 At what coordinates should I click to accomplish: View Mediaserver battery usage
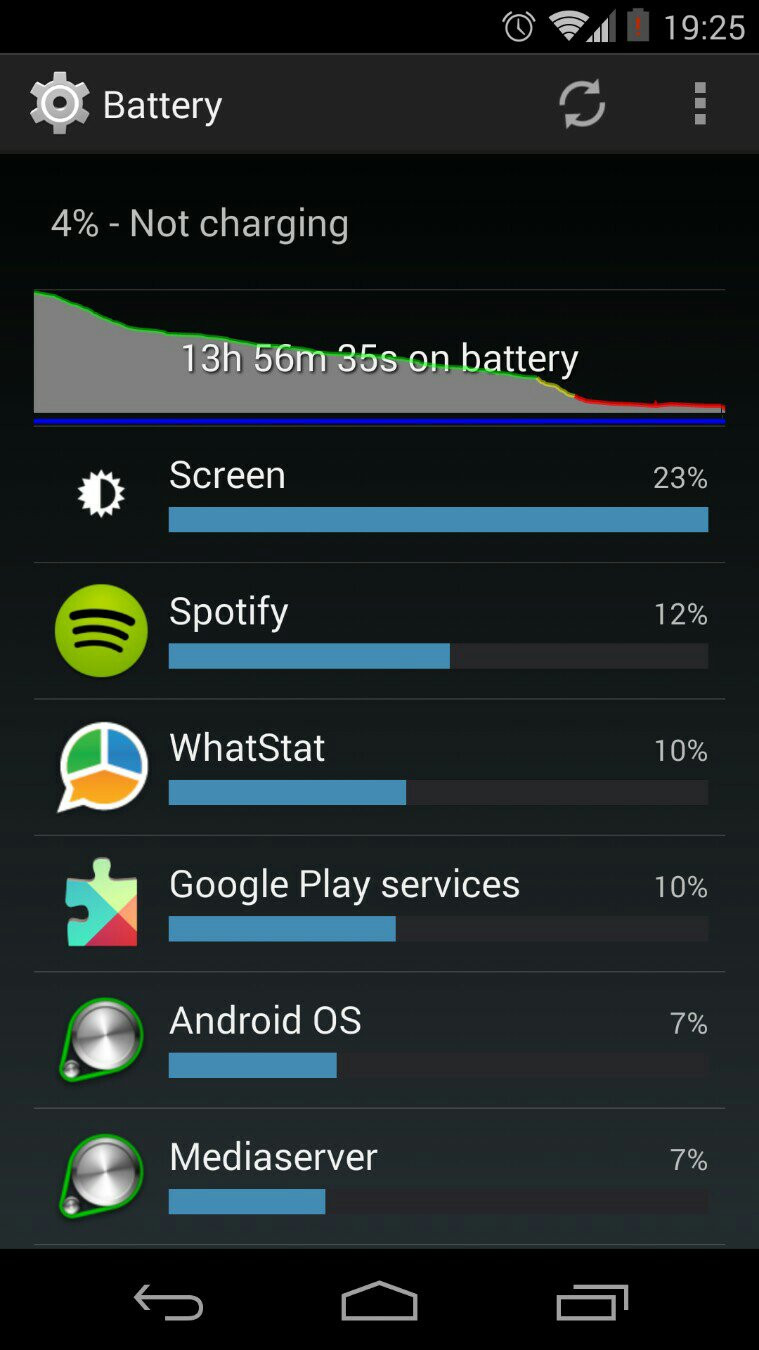[x=379, y=1176]
